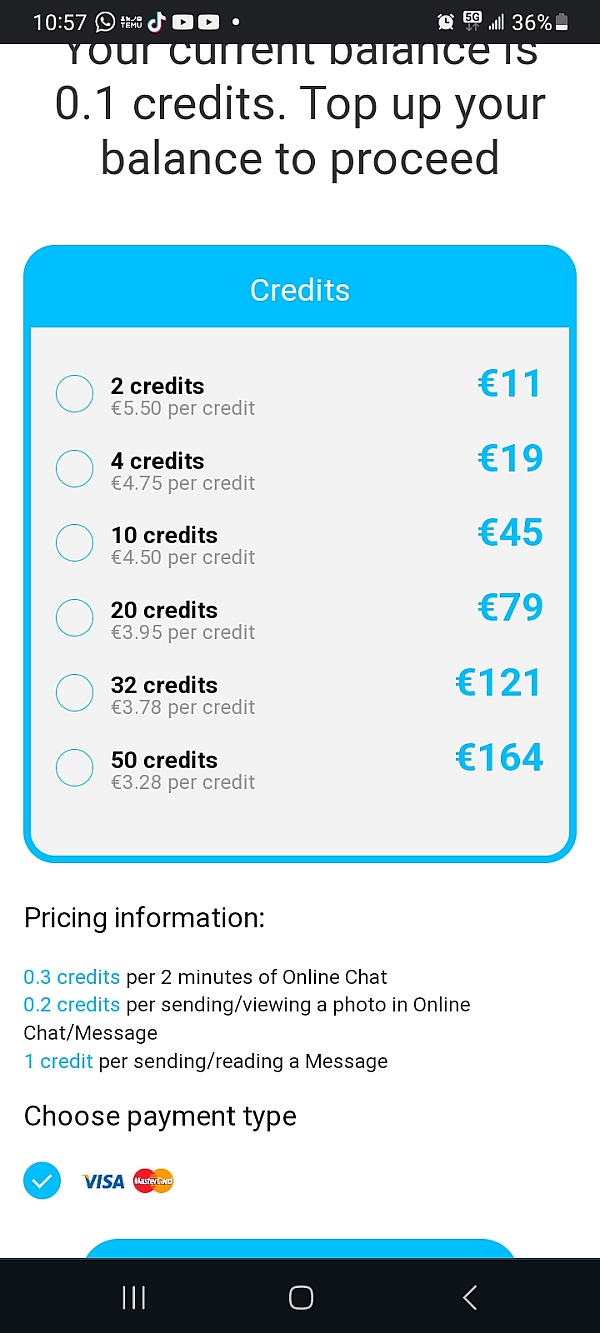The image size is (600, 1333).
Task: Choose the 4 credits option
Action: point(74,469)
